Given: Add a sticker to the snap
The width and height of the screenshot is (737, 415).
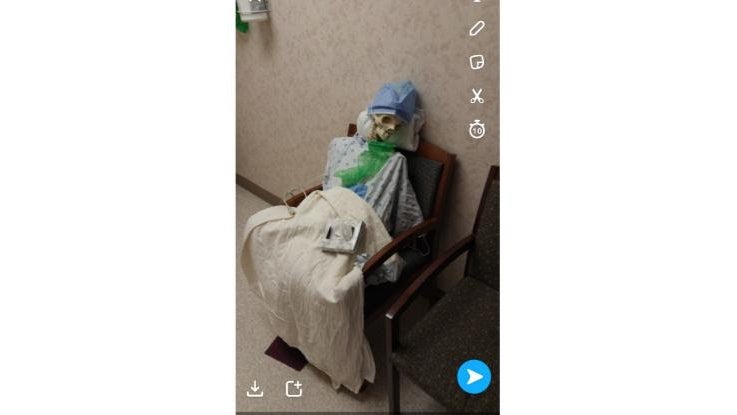Looking at the screenshot, I should [x=477, y=62].
